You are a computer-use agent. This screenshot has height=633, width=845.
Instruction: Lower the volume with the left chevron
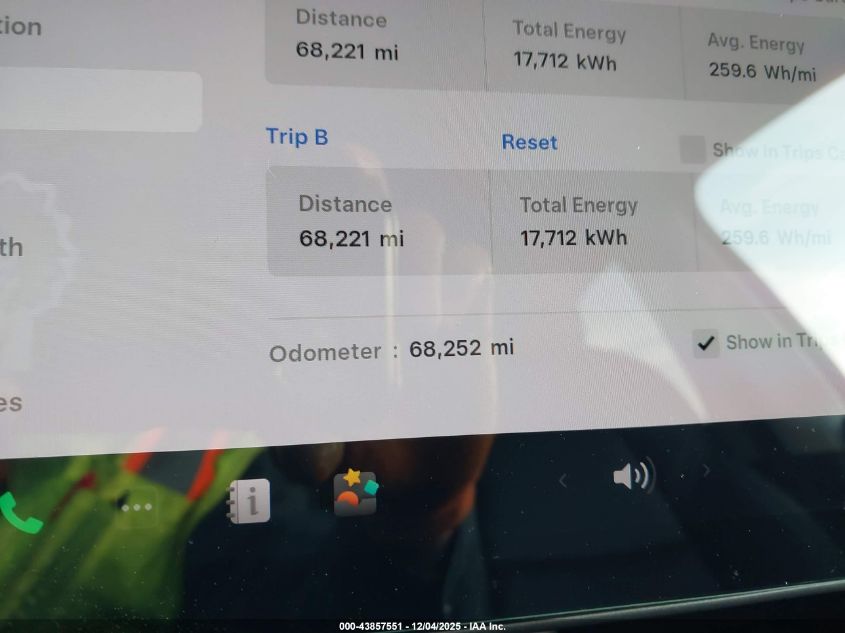562,481
